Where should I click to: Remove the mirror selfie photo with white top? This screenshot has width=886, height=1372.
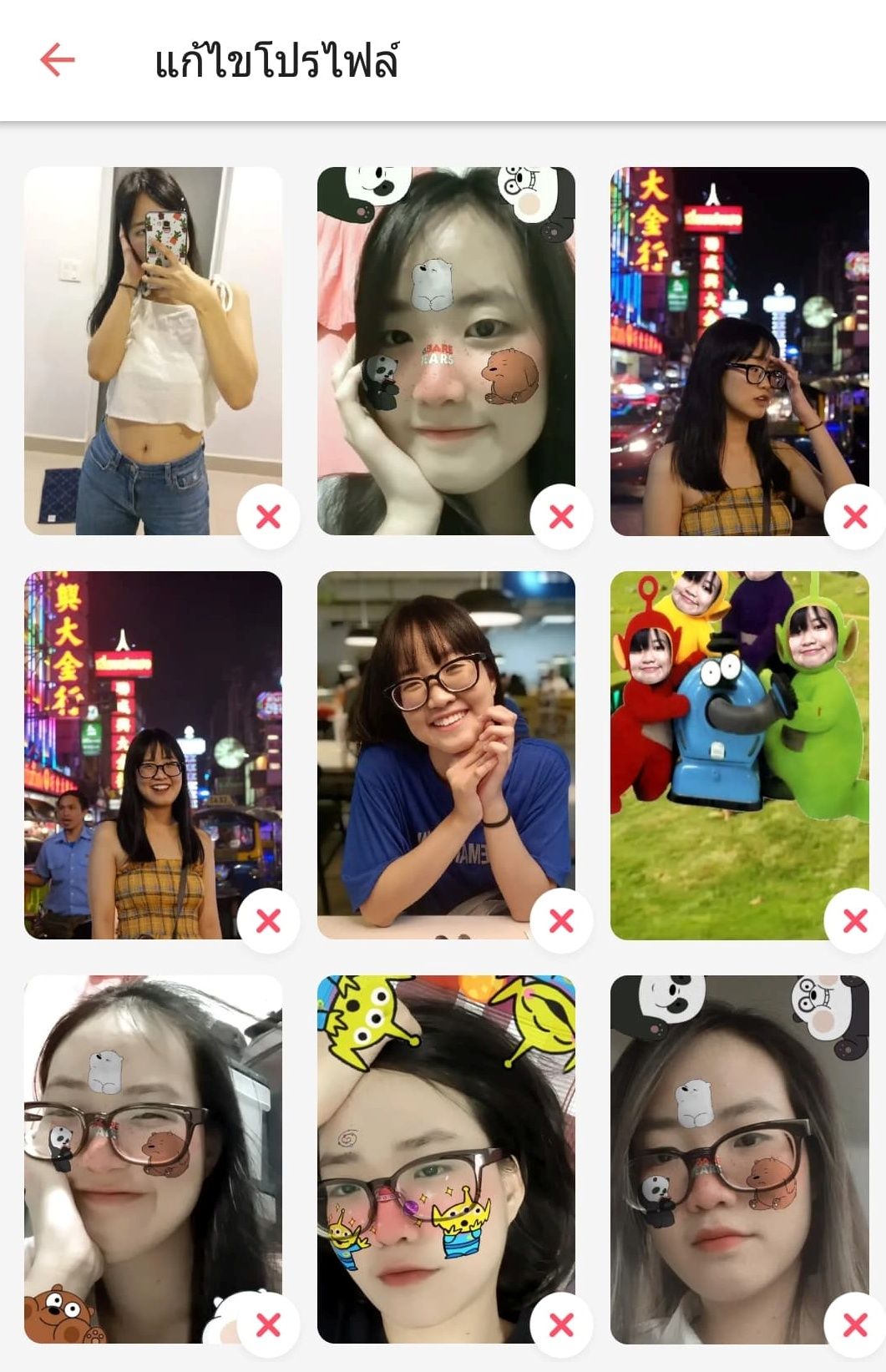[x=268, y=517]
